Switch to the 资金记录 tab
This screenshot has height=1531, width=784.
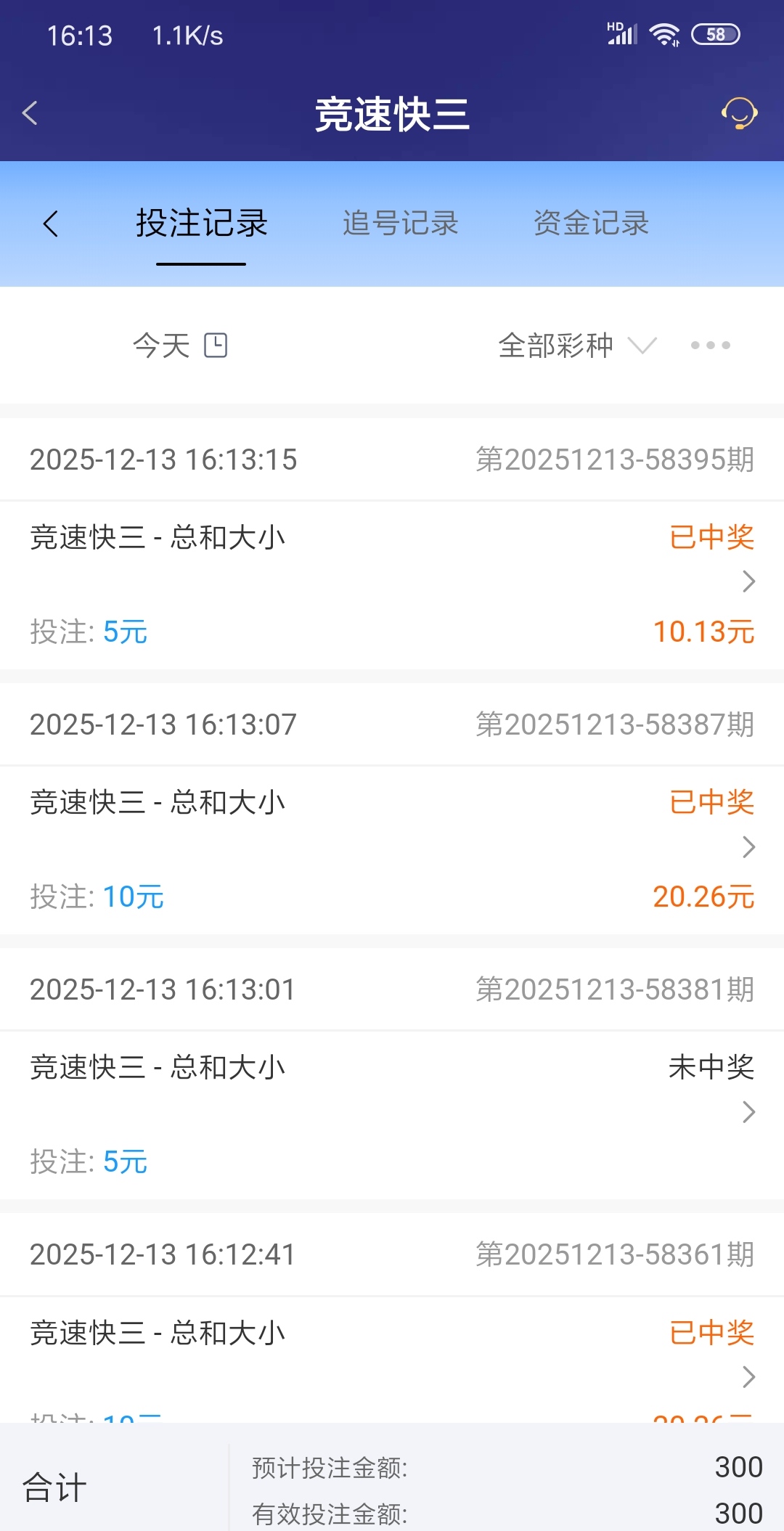591,224
